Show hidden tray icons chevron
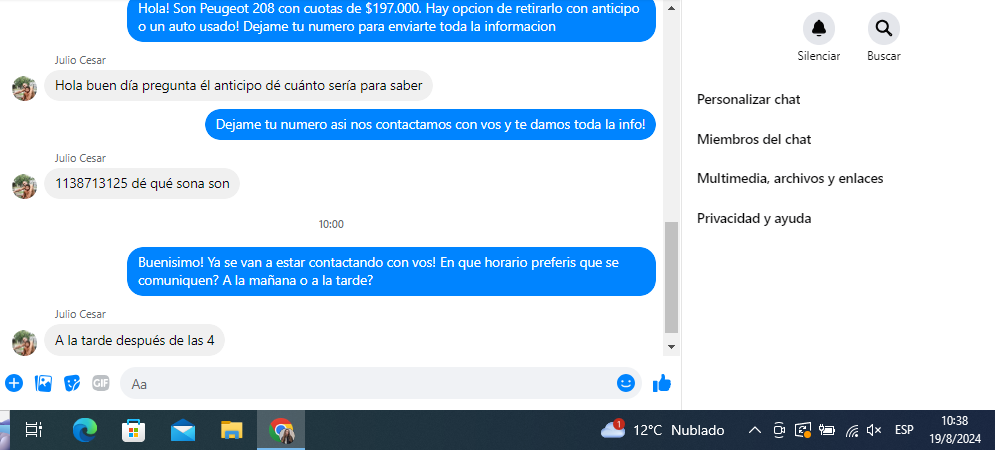 point(755,430)
